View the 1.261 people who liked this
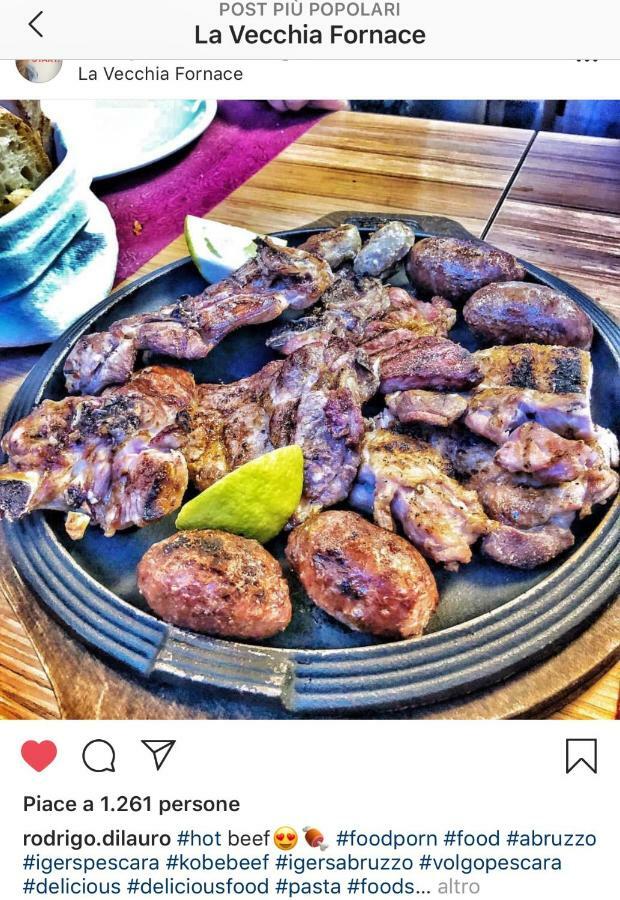The height and width of the screenshot is (900, 620). coord(131,804)
